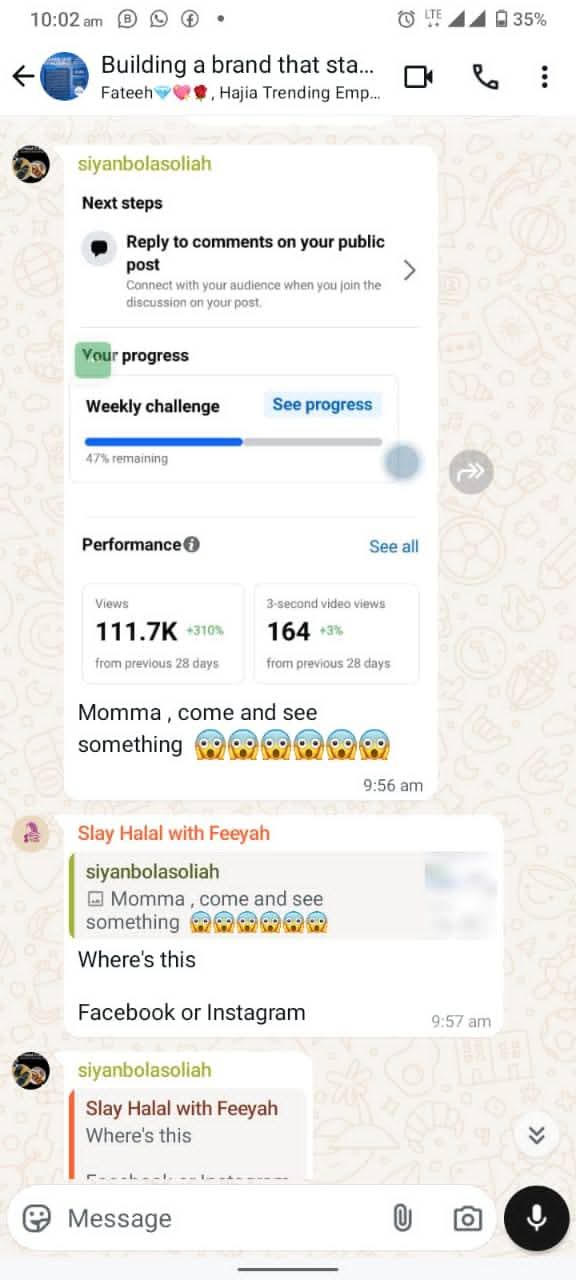Open the overflow menu
The height and width of the screenshot is (1280, 576).
(x=544, y=77)
